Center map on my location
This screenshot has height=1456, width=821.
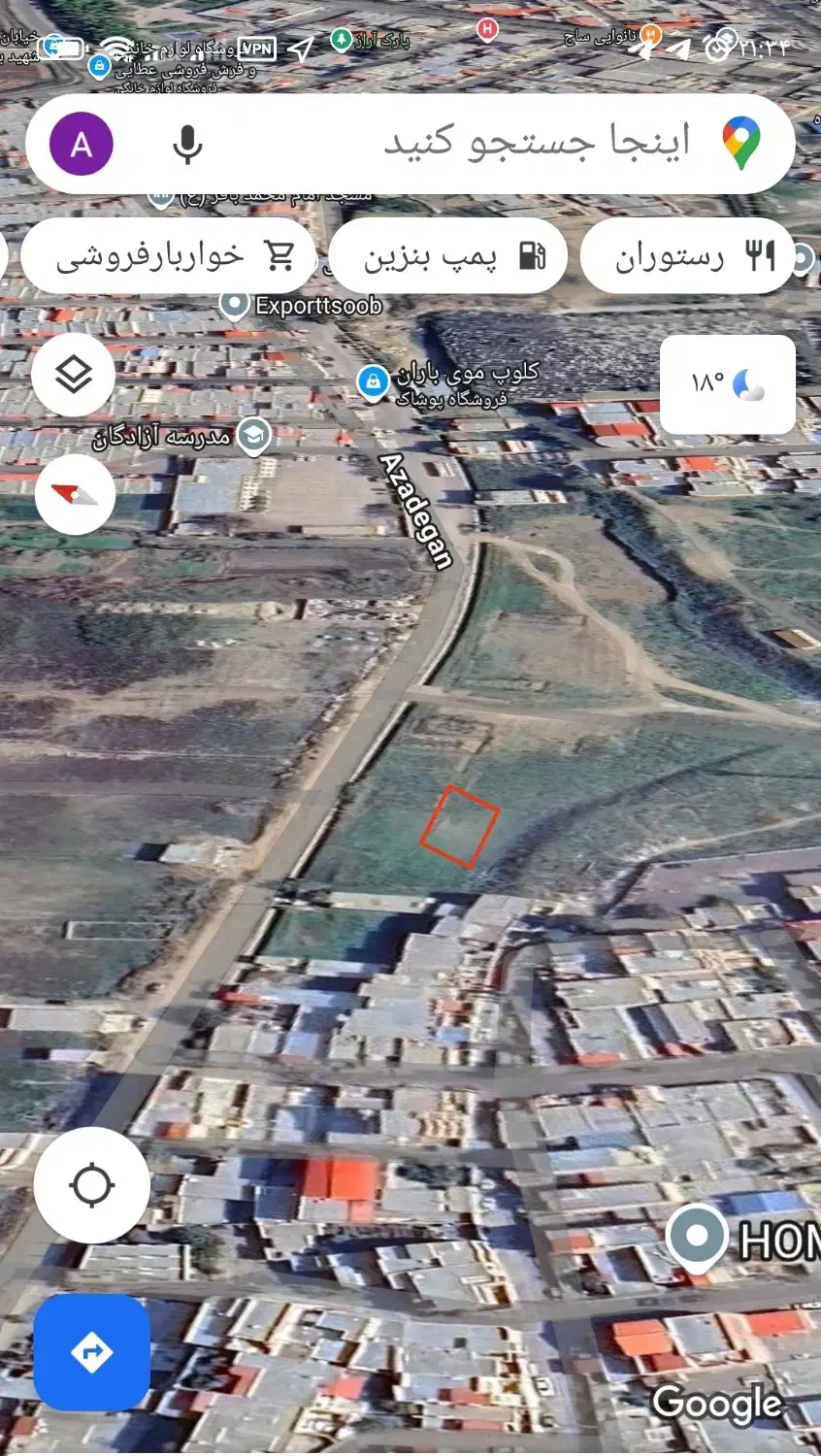[x=92, y=1185]
